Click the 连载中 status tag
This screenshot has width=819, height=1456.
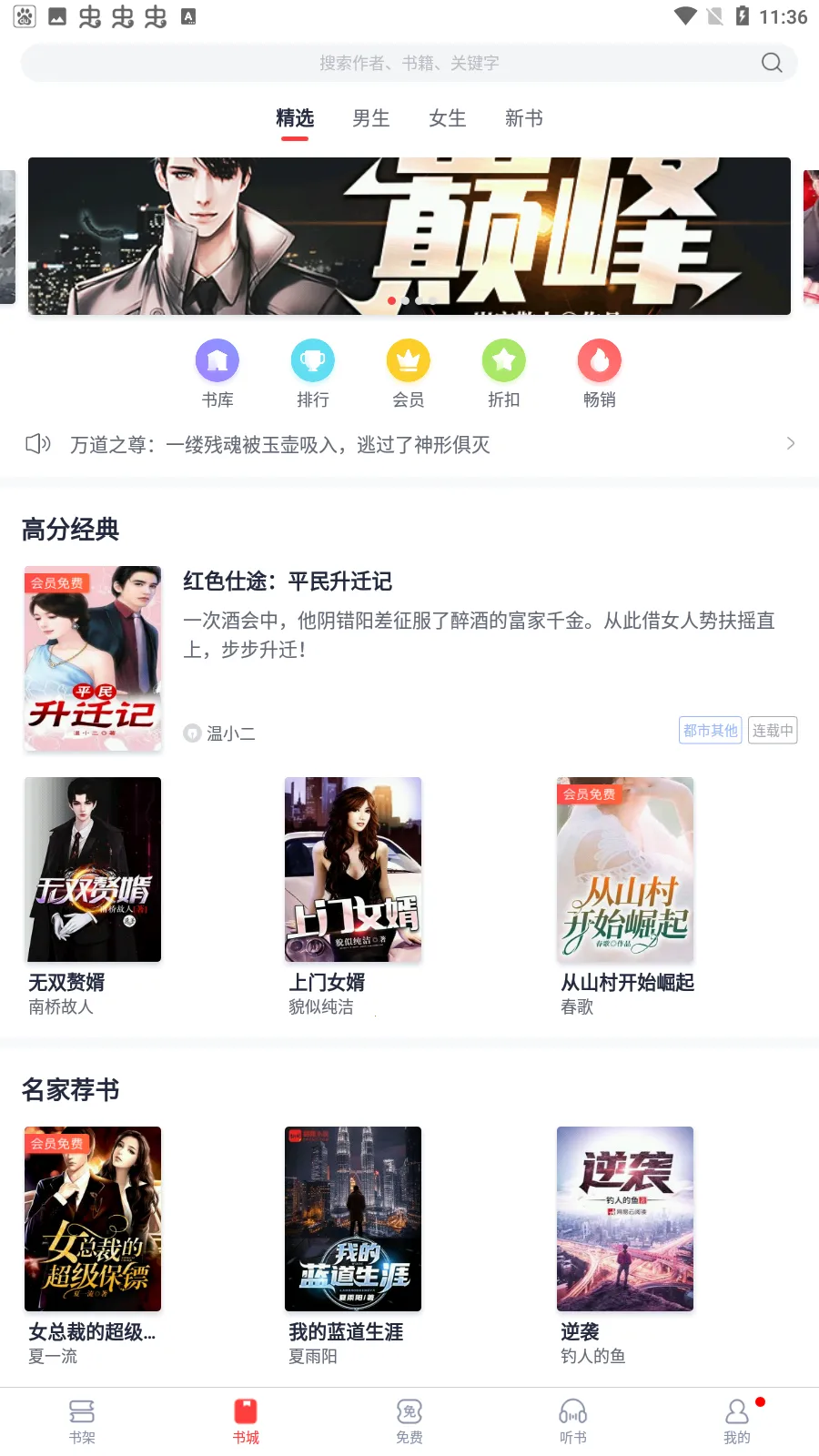(772, 730)
